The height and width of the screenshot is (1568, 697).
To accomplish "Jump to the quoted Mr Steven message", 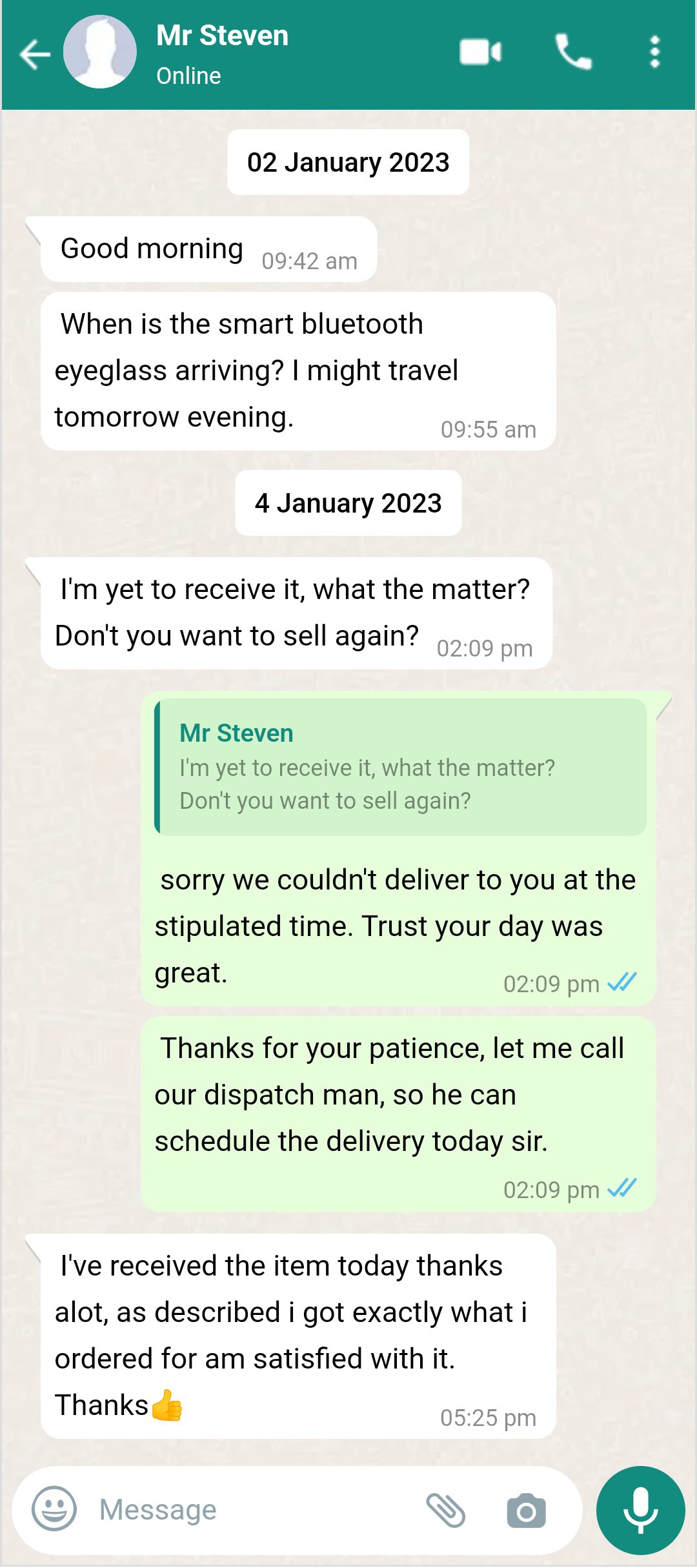I will click(x=400, y=767).
